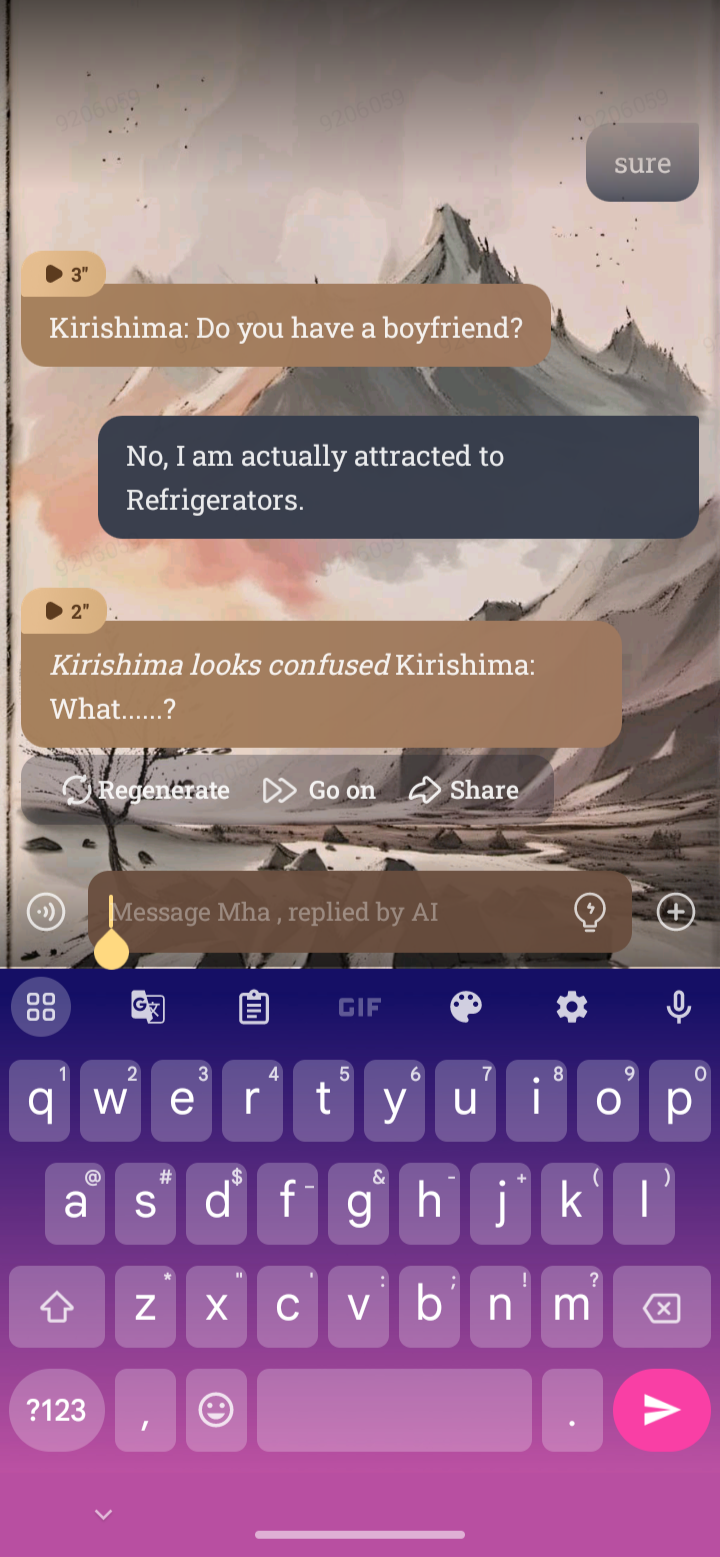
Task: Regenerate the AI's last reply
Action: (x=146, y=790)
